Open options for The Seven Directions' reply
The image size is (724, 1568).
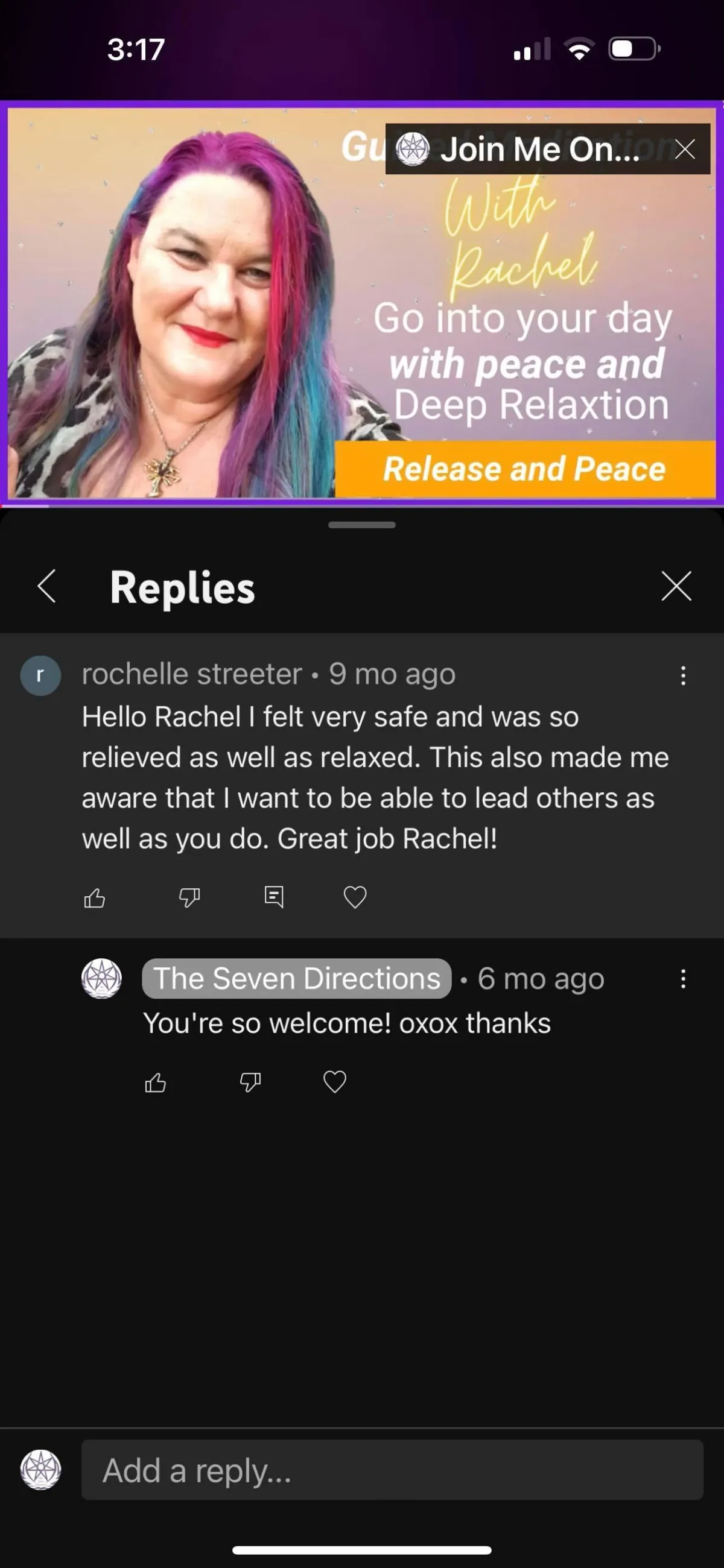pyautogui.click(x=683, y=979)
